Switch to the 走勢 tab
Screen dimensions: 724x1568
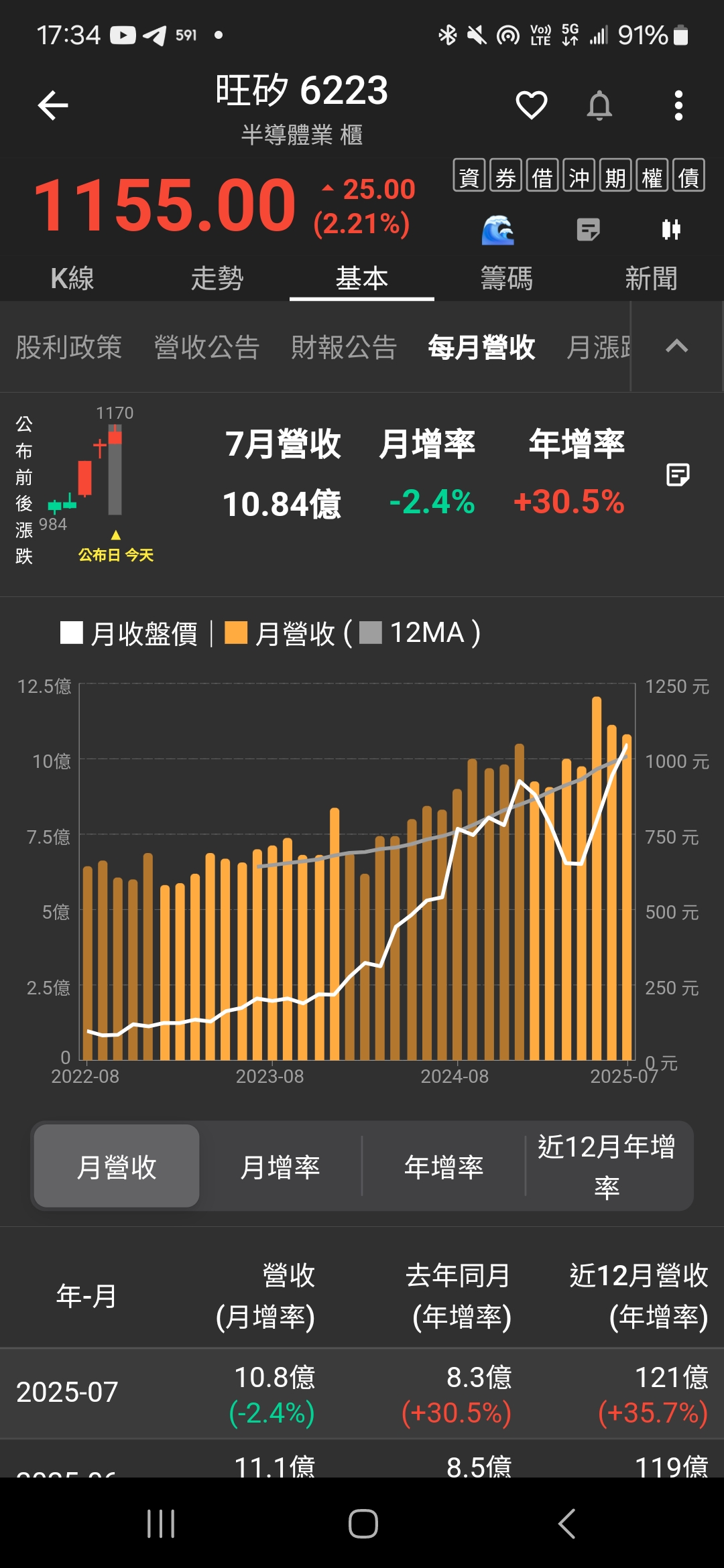(x=217, y=278)
